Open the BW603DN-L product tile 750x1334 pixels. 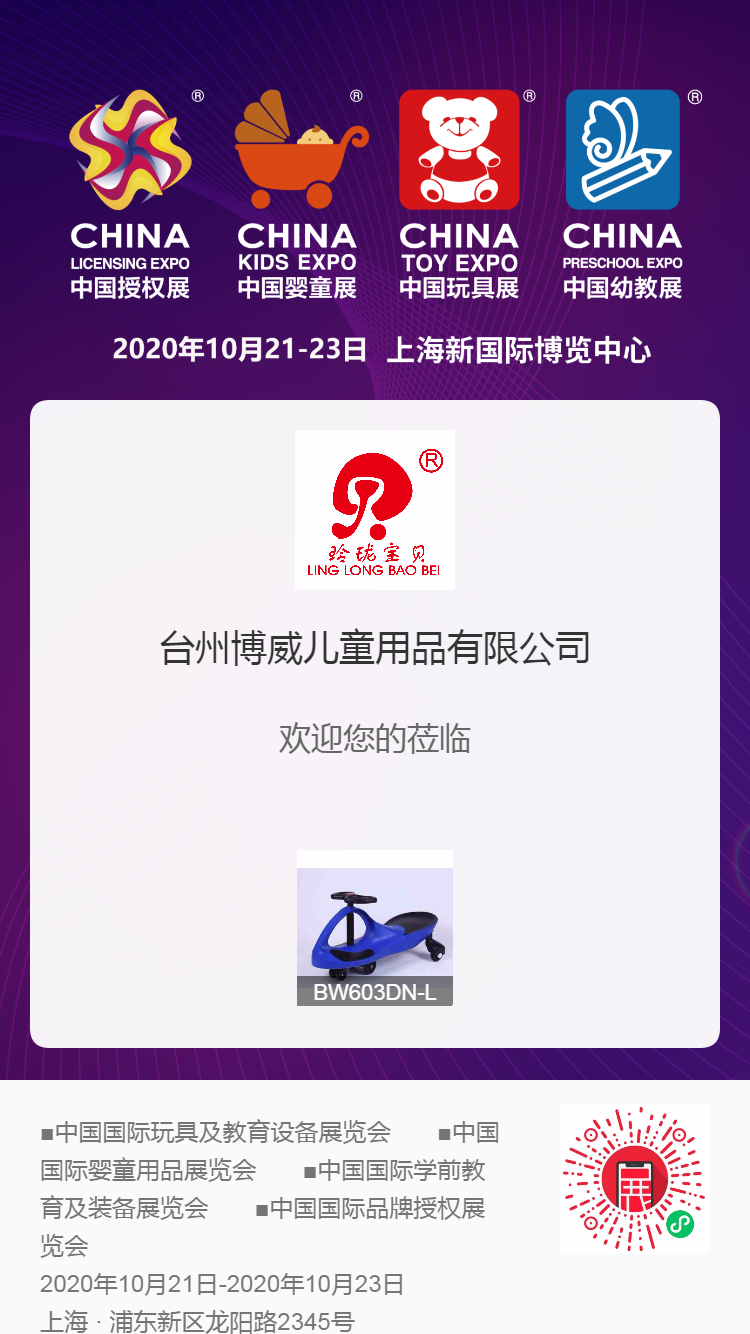(x=375, y=929)
